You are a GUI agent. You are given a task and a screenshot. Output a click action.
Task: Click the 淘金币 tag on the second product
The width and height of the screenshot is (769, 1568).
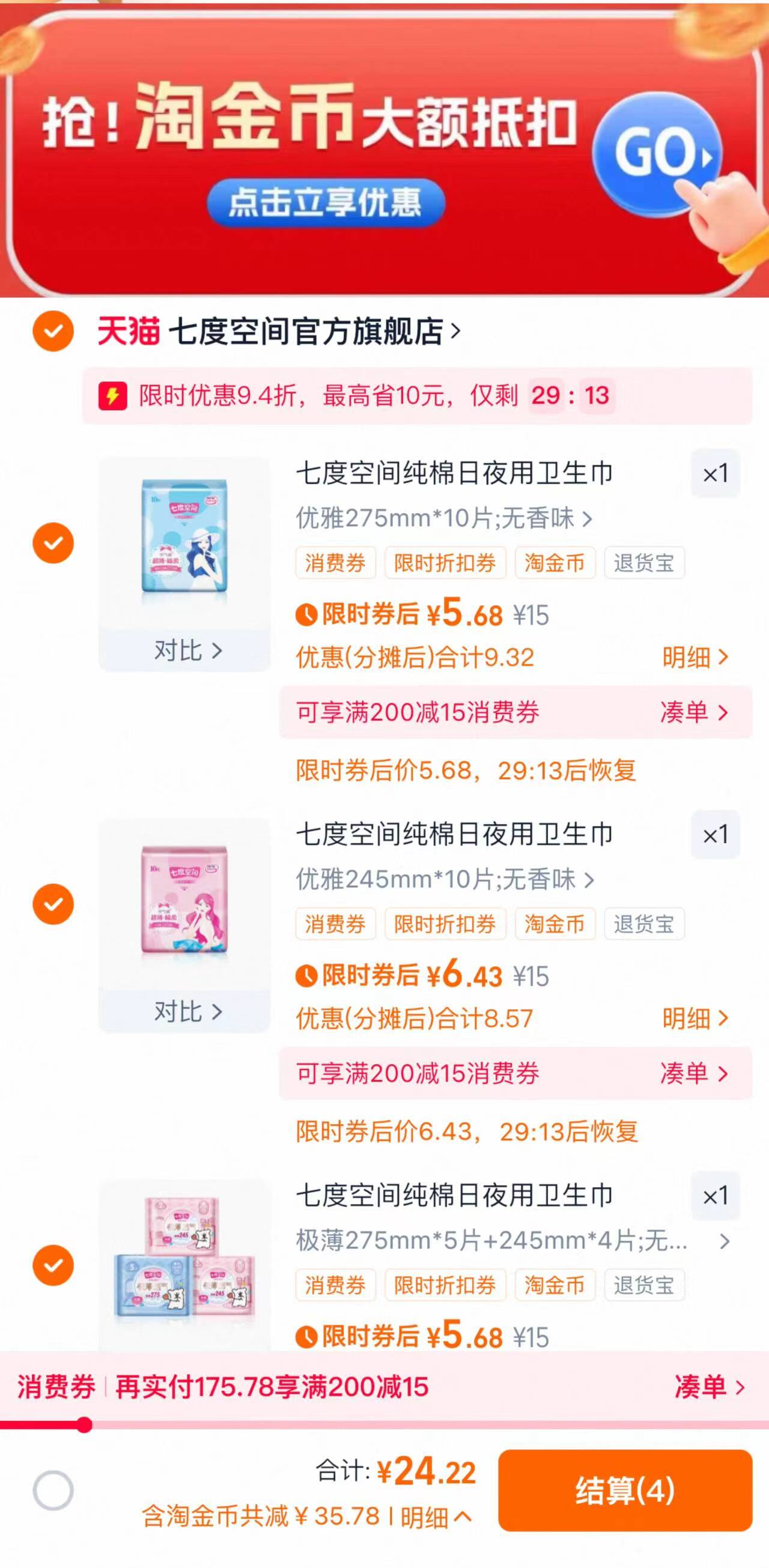tap(555, 924)
